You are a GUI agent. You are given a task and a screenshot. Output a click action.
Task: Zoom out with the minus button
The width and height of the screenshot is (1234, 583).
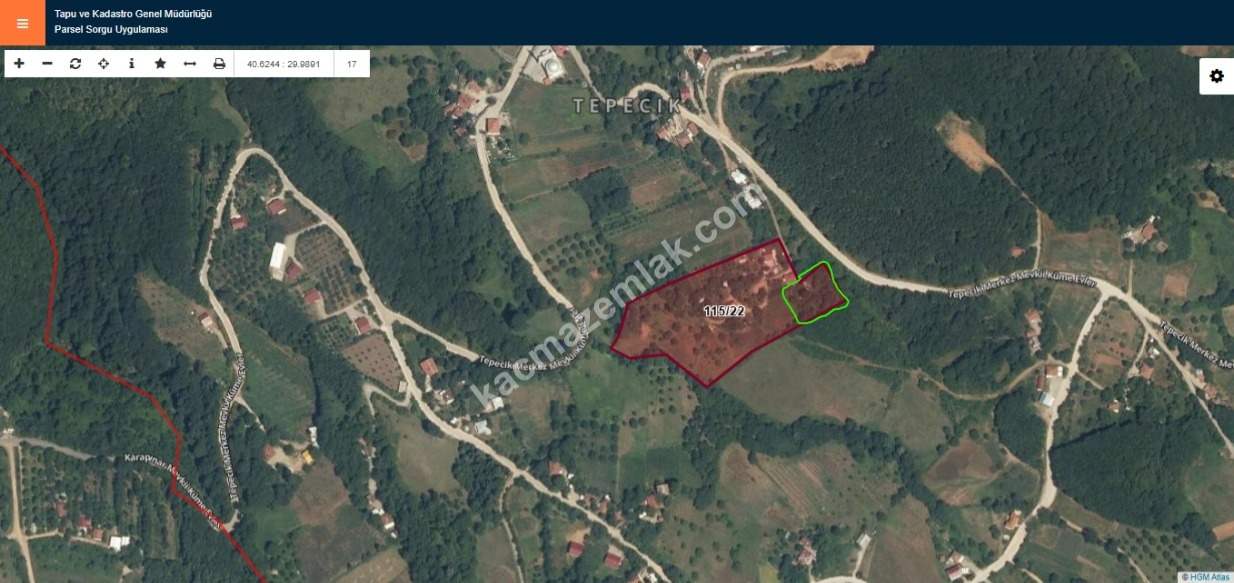click(47, 64)
